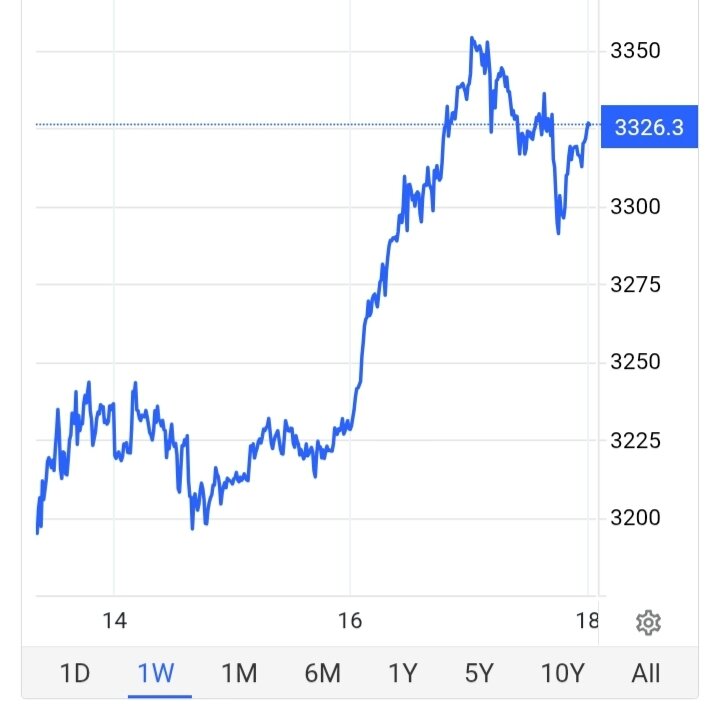The height and width of the screenshot is (712, 706).
Task: Switch chart to 6M range
Action: [x=322, y=673]
